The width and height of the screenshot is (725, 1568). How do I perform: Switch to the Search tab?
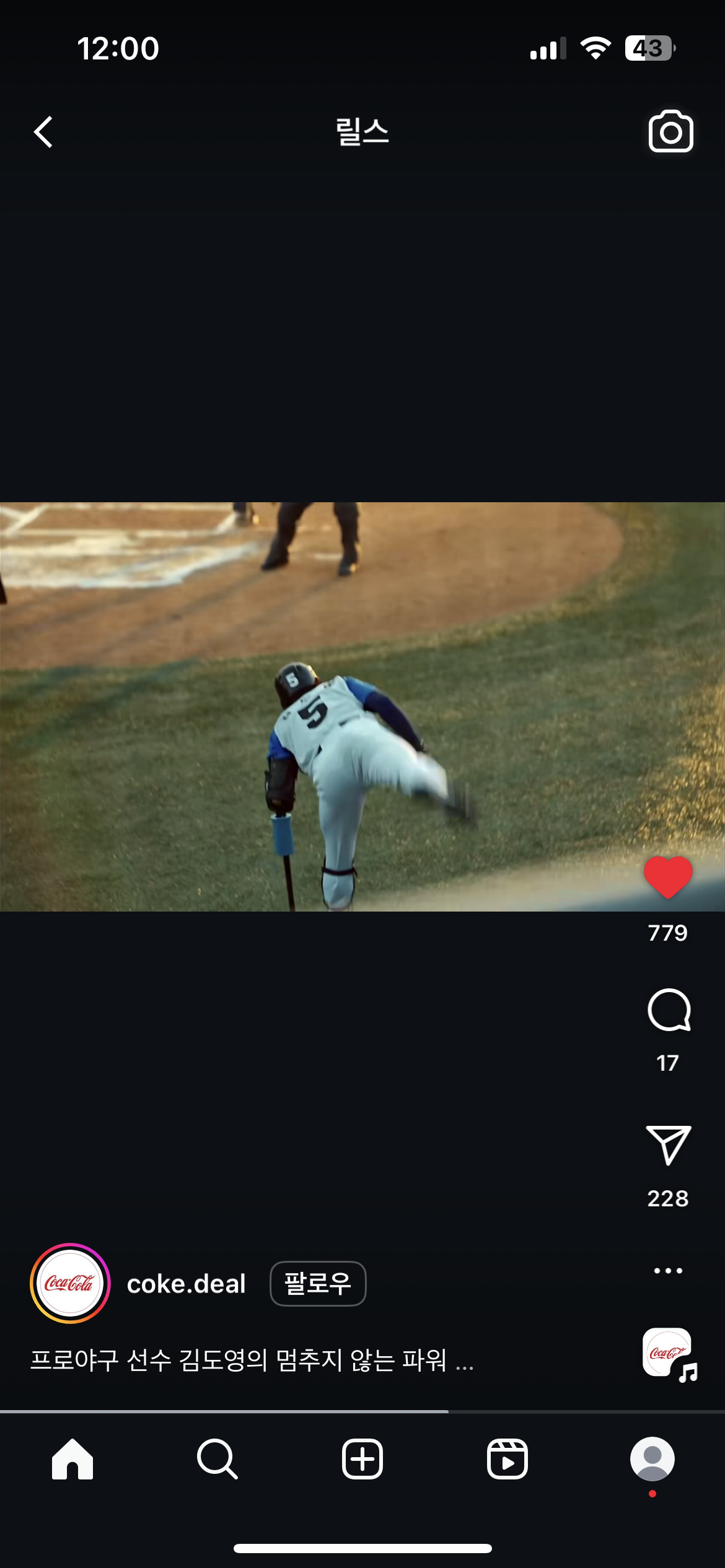(x=217, y=1459)
